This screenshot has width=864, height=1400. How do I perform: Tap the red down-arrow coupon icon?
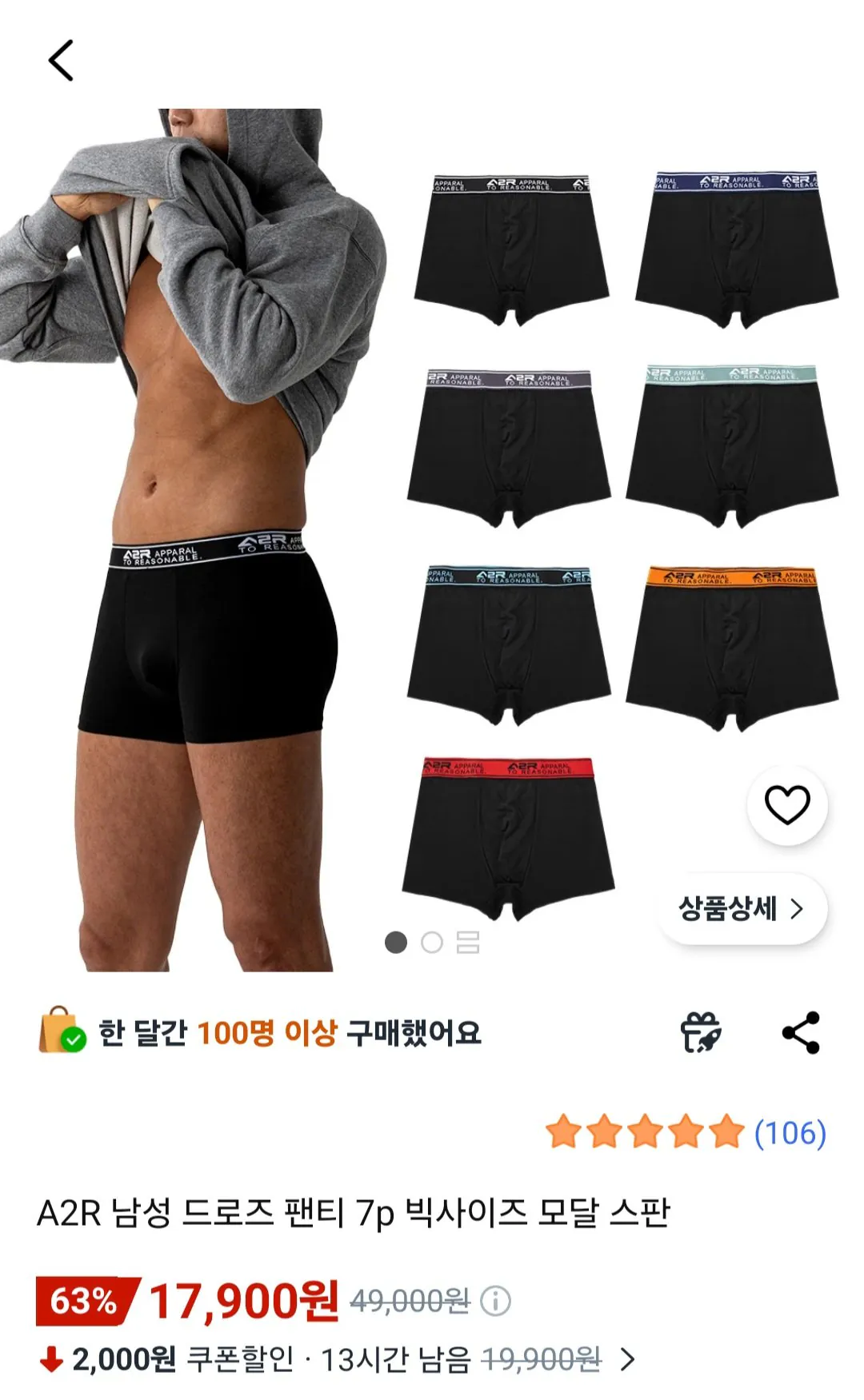pyautogui.click(x=50, y=1361)
